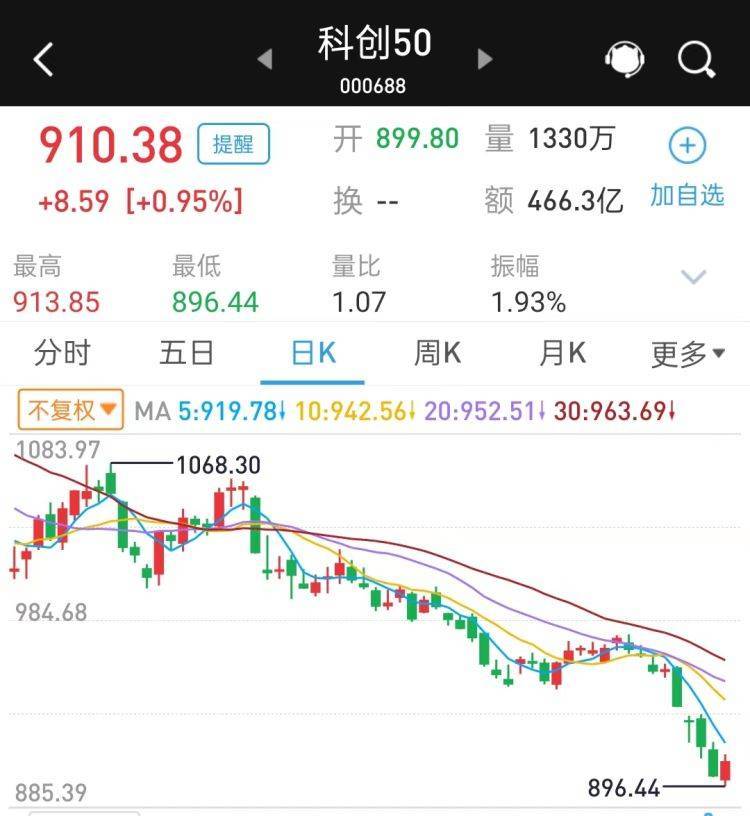The image size is (750, 816).
Task: Open the 更多 chart periods dropdown
Action: pyautogui.click(x=688, y=353)
